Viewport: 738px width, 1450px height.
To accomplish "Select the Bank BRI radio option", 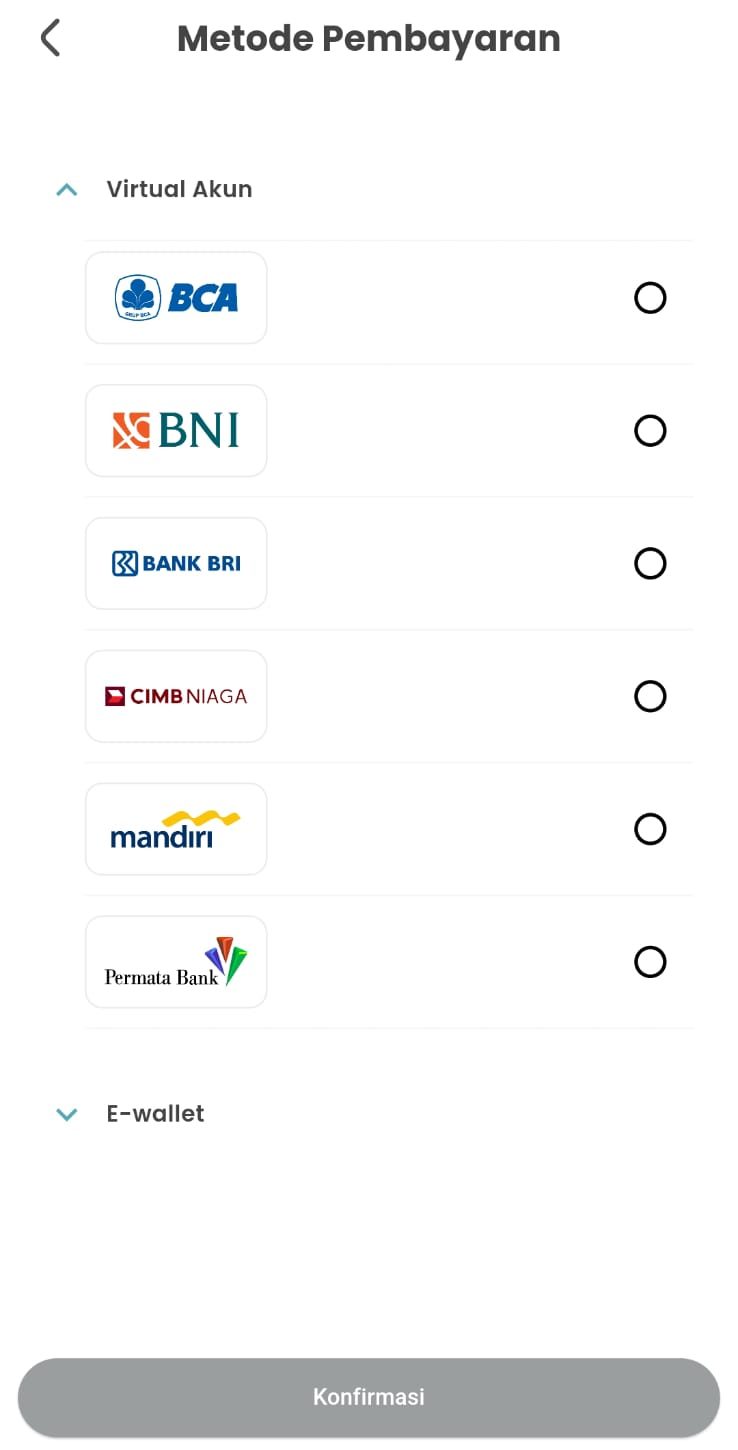I will [x=650, y=564].
